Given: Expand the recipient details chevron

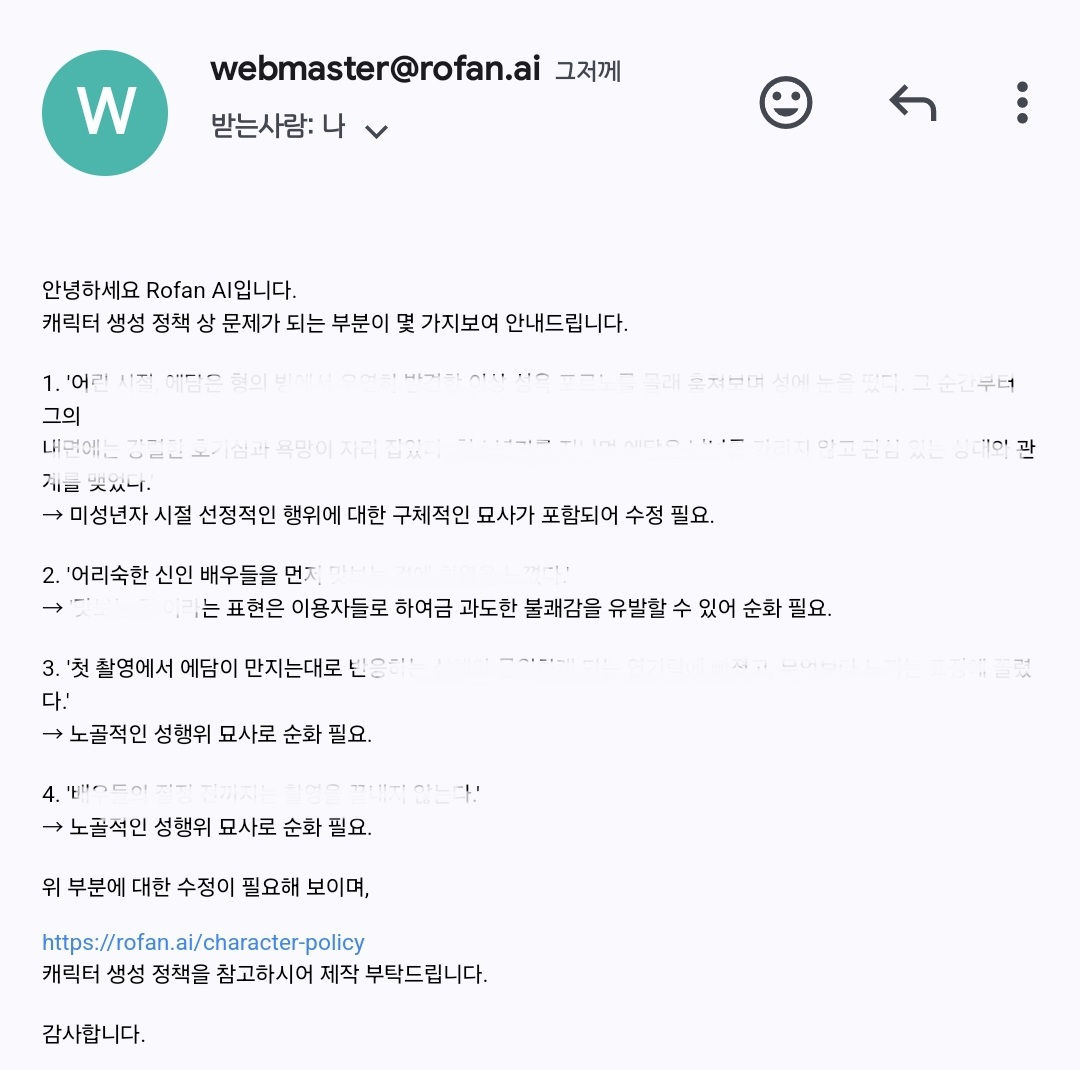Looking at the screenshot, I should pos(376,131).
